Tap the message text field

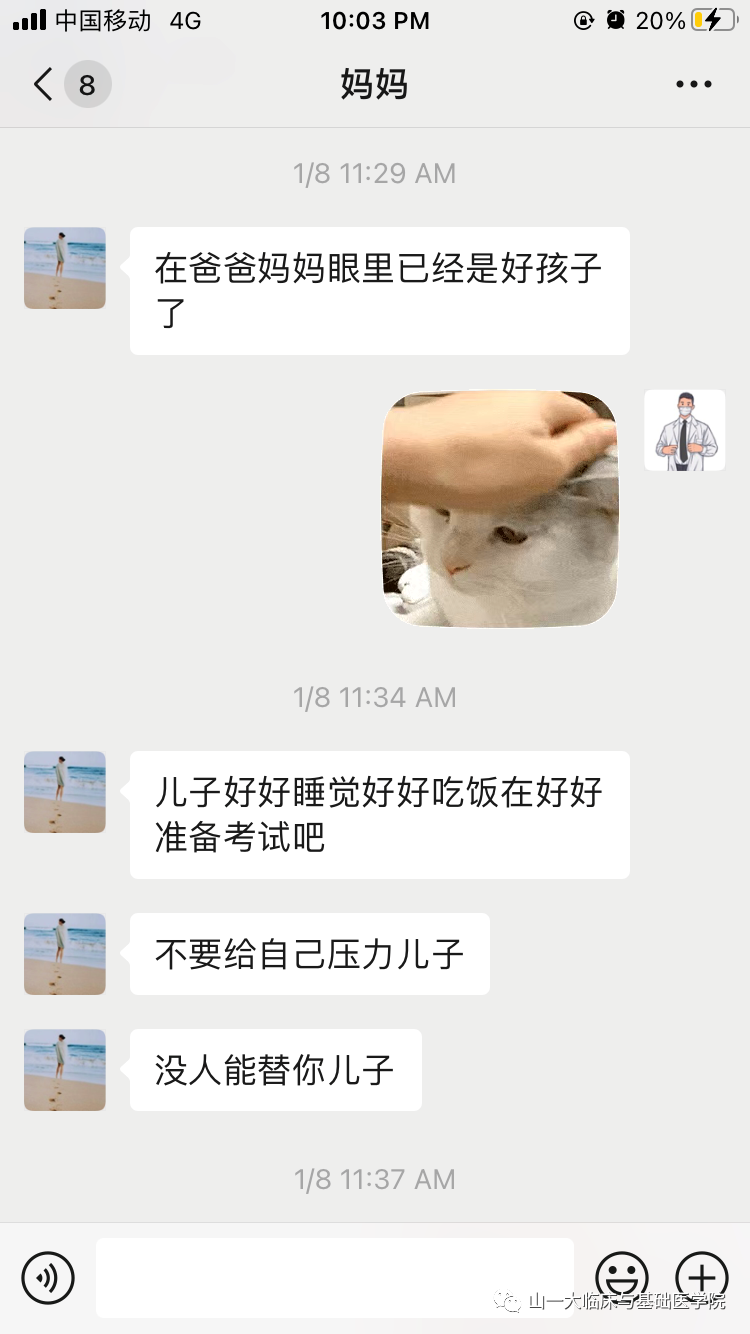pyautogui.click(x=335, y=1277)
